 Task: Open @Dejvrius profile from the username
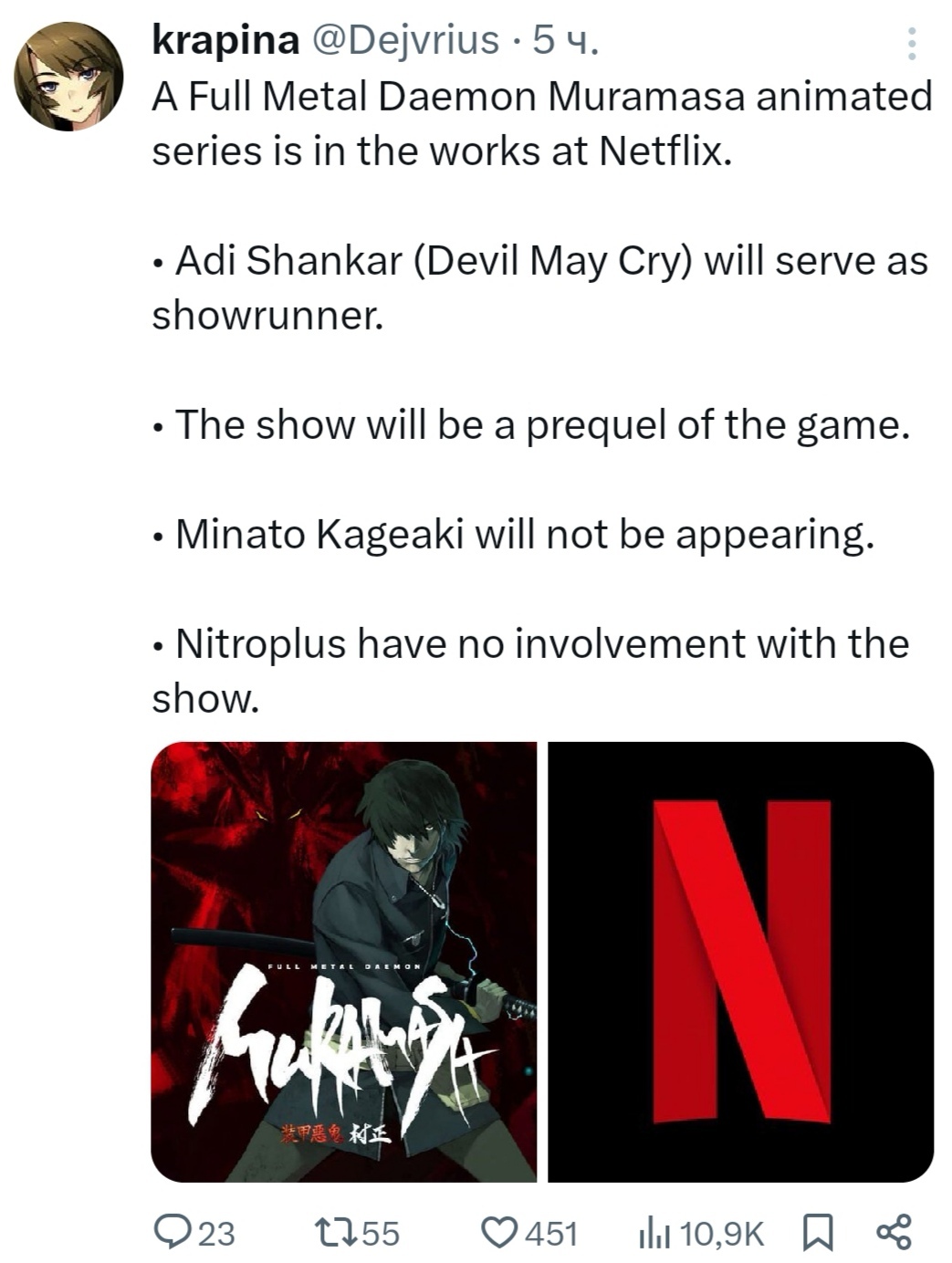406,40
